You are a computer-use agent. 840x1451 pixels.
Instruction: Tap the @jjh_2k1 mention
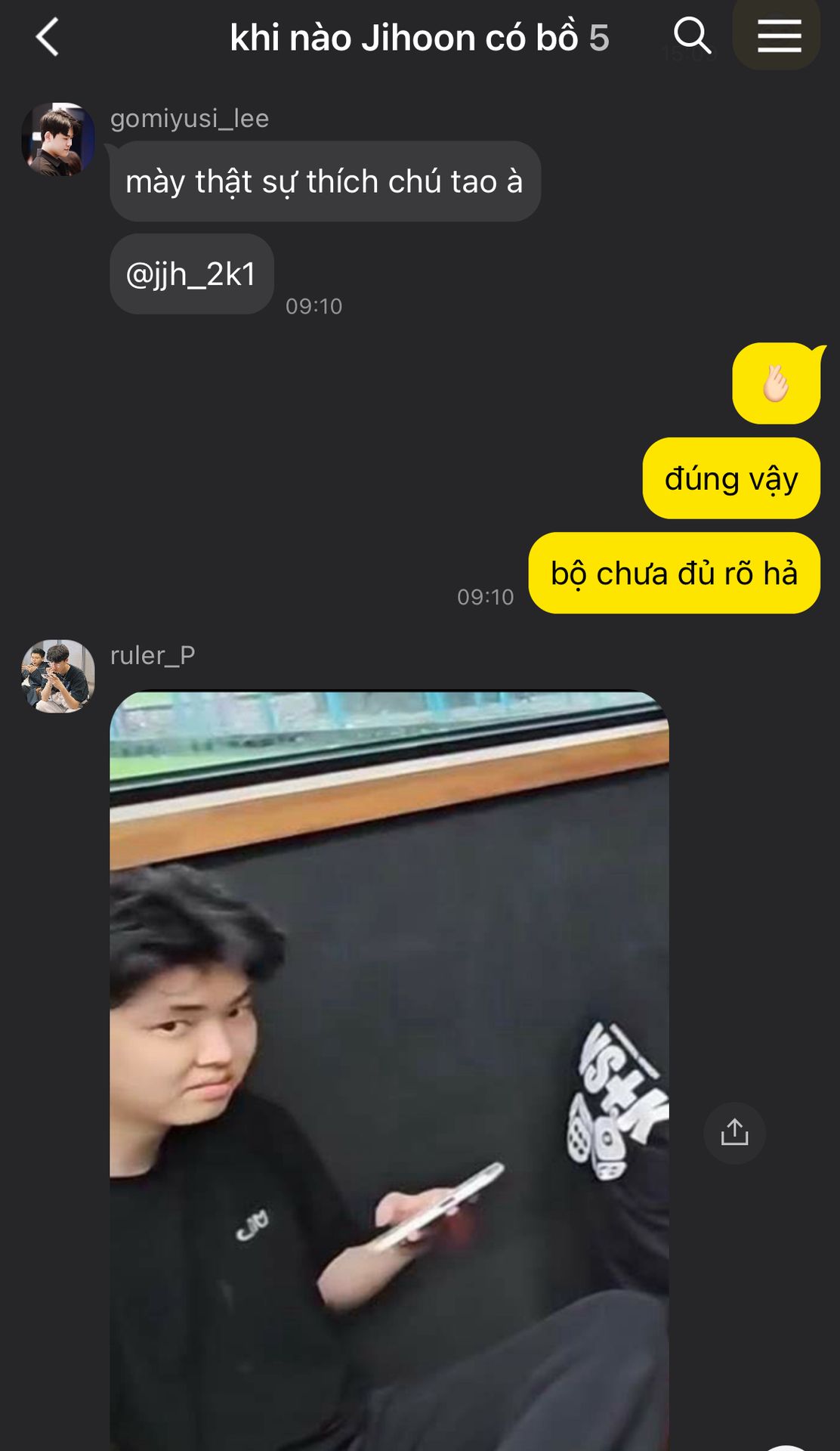[x=191, y=274]
